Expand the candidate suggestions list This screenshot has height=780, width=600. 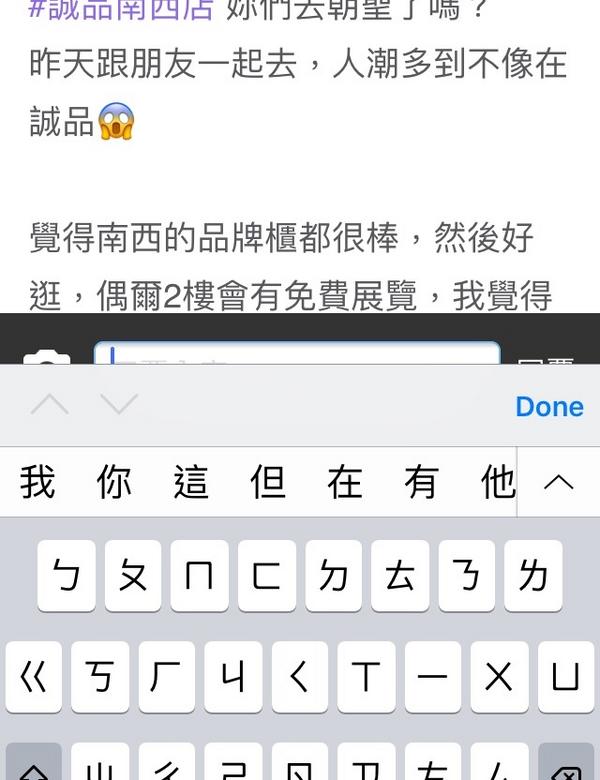[x=558, y=483]
